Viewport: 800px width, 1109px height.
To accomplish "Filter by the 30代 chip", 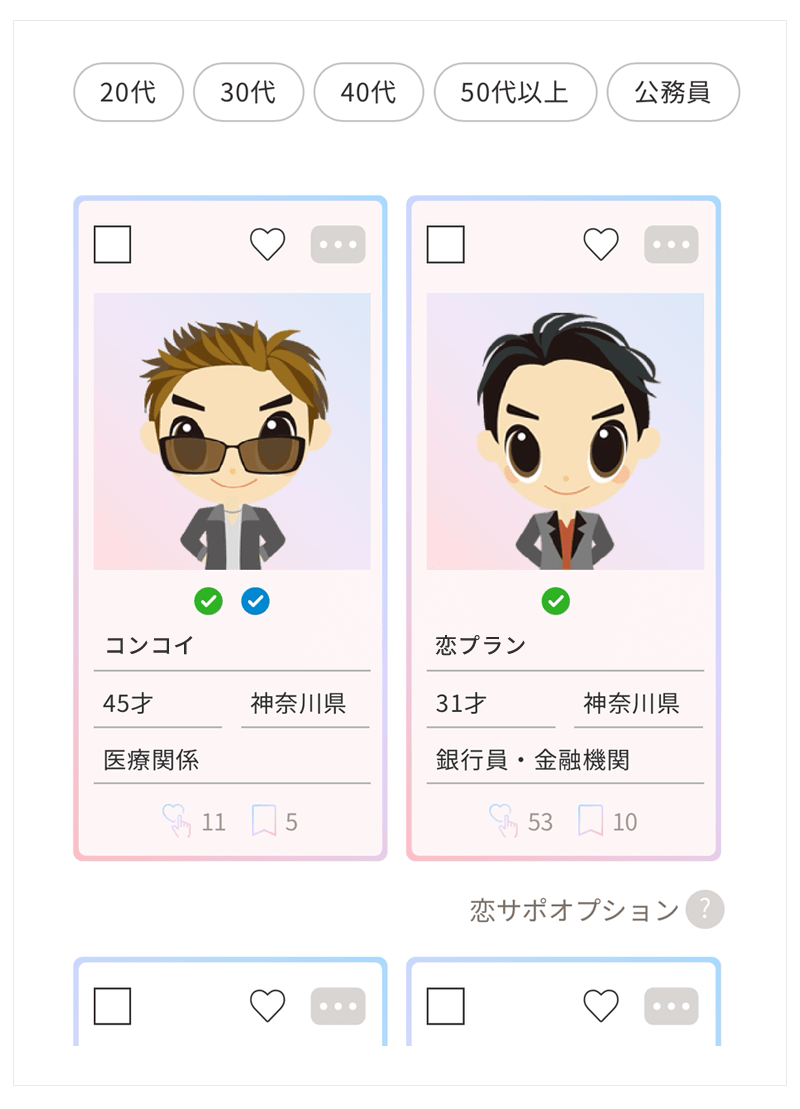I will 248,92.
